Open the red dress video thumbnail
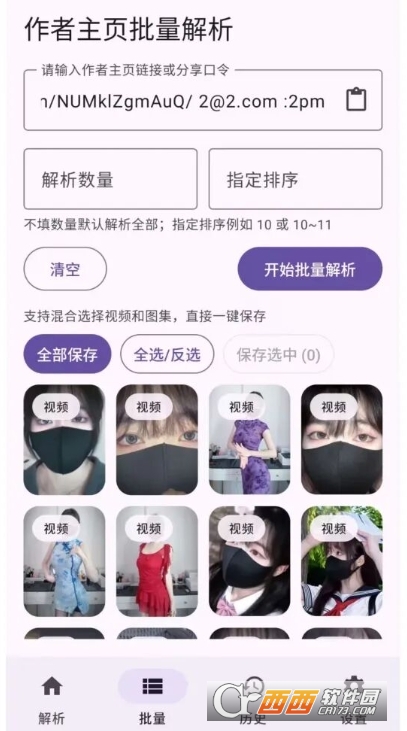This screenshot has height=731, width=407. click(x=157, y=561)
